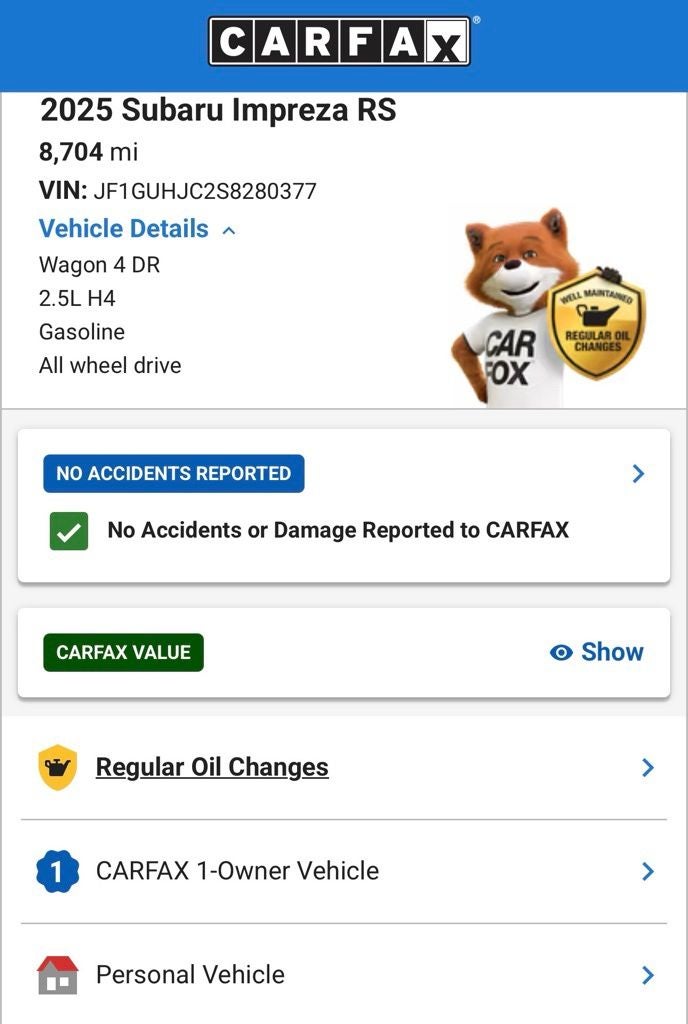Collapse the Vehicle Details section
The width and height of the screenshot is (688, 1024).
click(137, 229)
